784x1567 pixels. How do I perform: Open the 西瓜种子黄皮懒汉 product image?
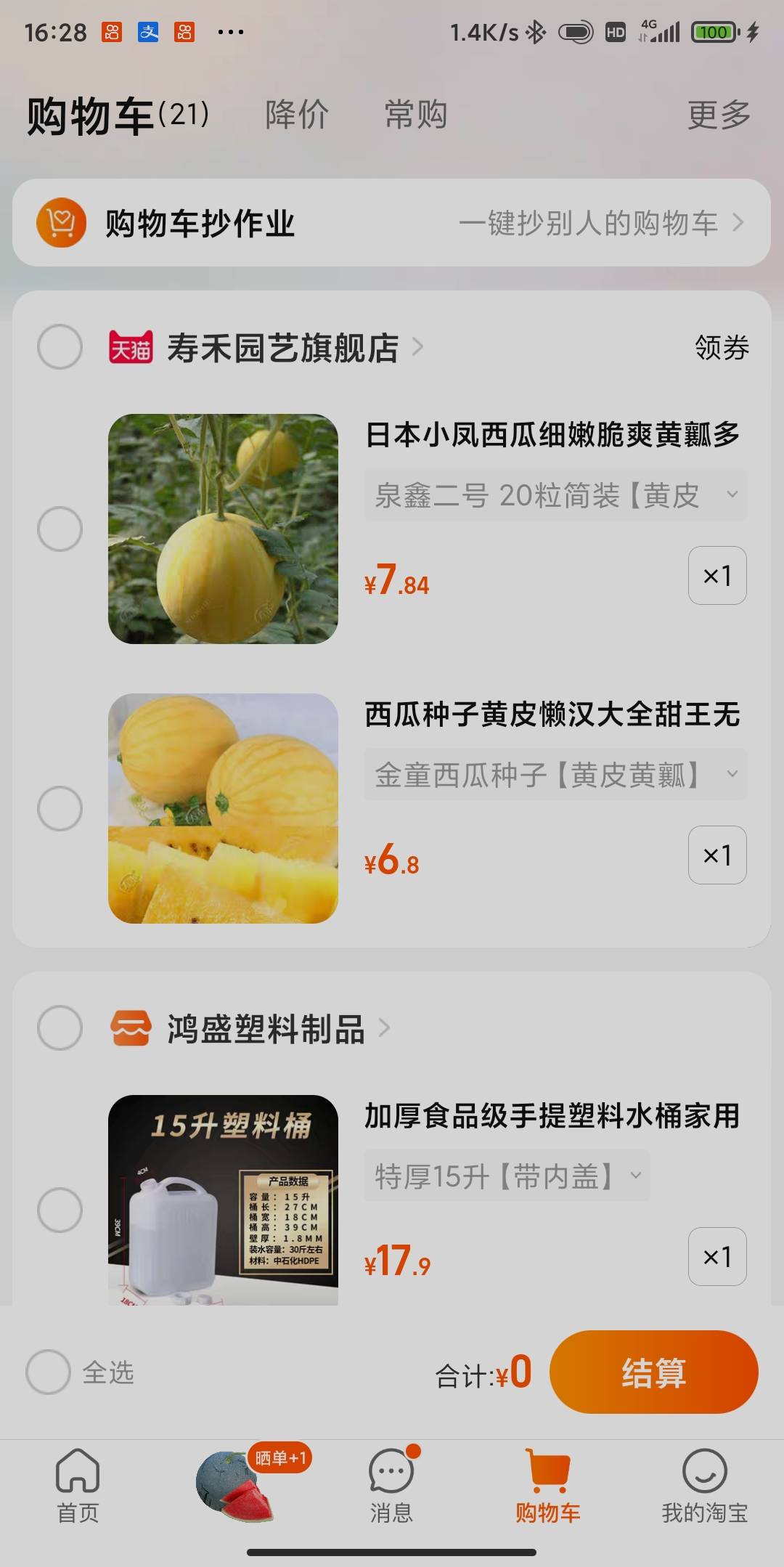(x=223, y=808)
